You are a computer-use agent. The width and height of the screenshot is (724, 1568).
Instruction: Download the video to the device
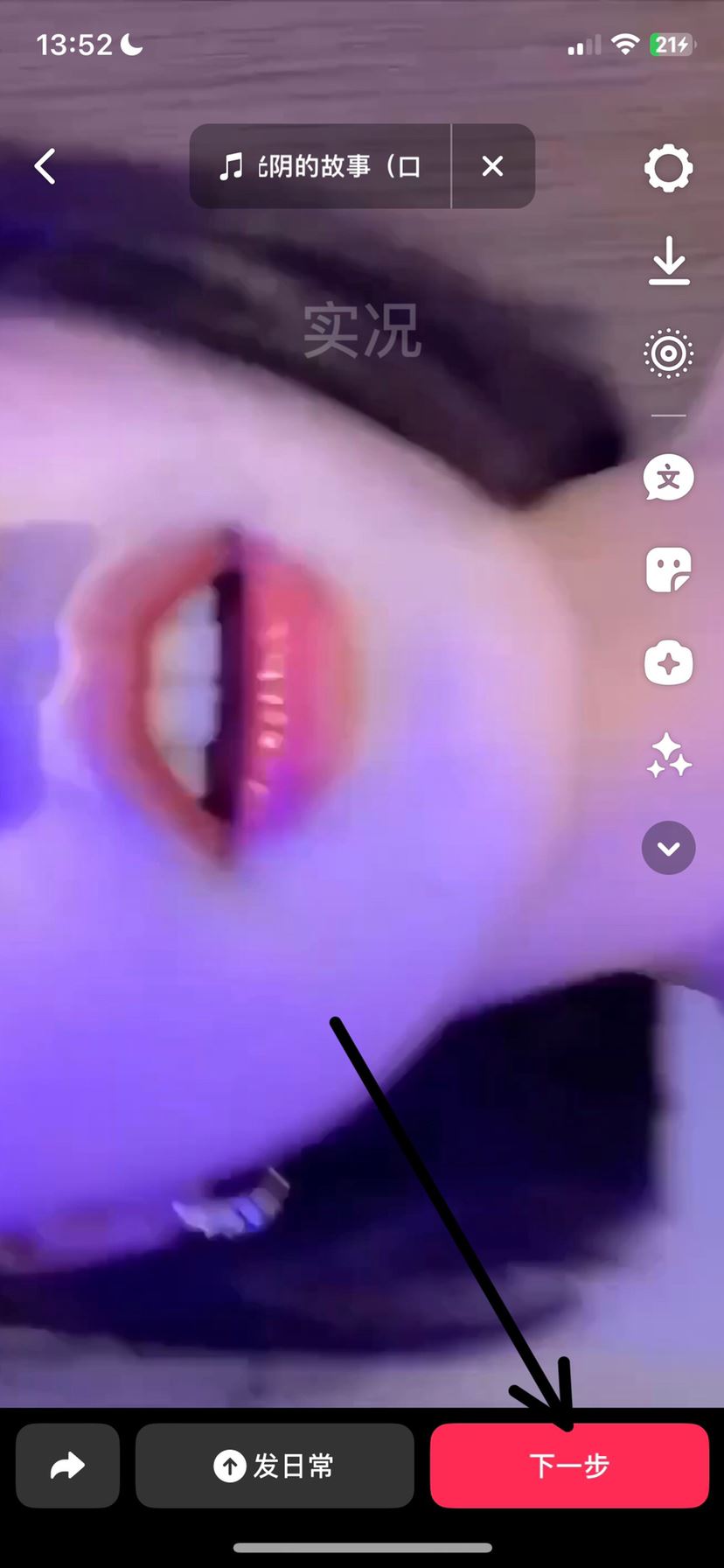(x=669, y=261)
